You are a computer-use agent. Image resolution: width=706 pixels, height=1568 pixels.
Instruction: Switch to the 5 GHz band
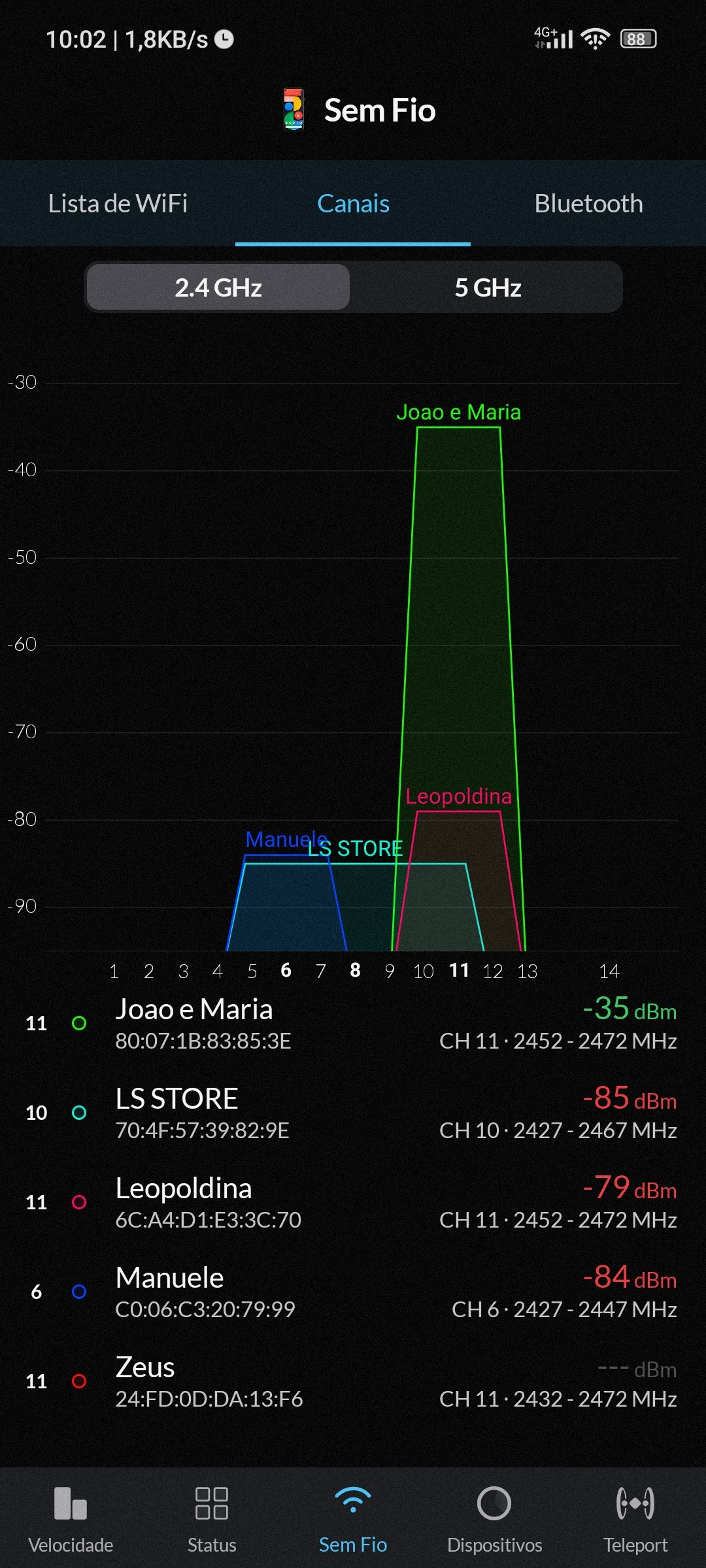pos(488,287)
